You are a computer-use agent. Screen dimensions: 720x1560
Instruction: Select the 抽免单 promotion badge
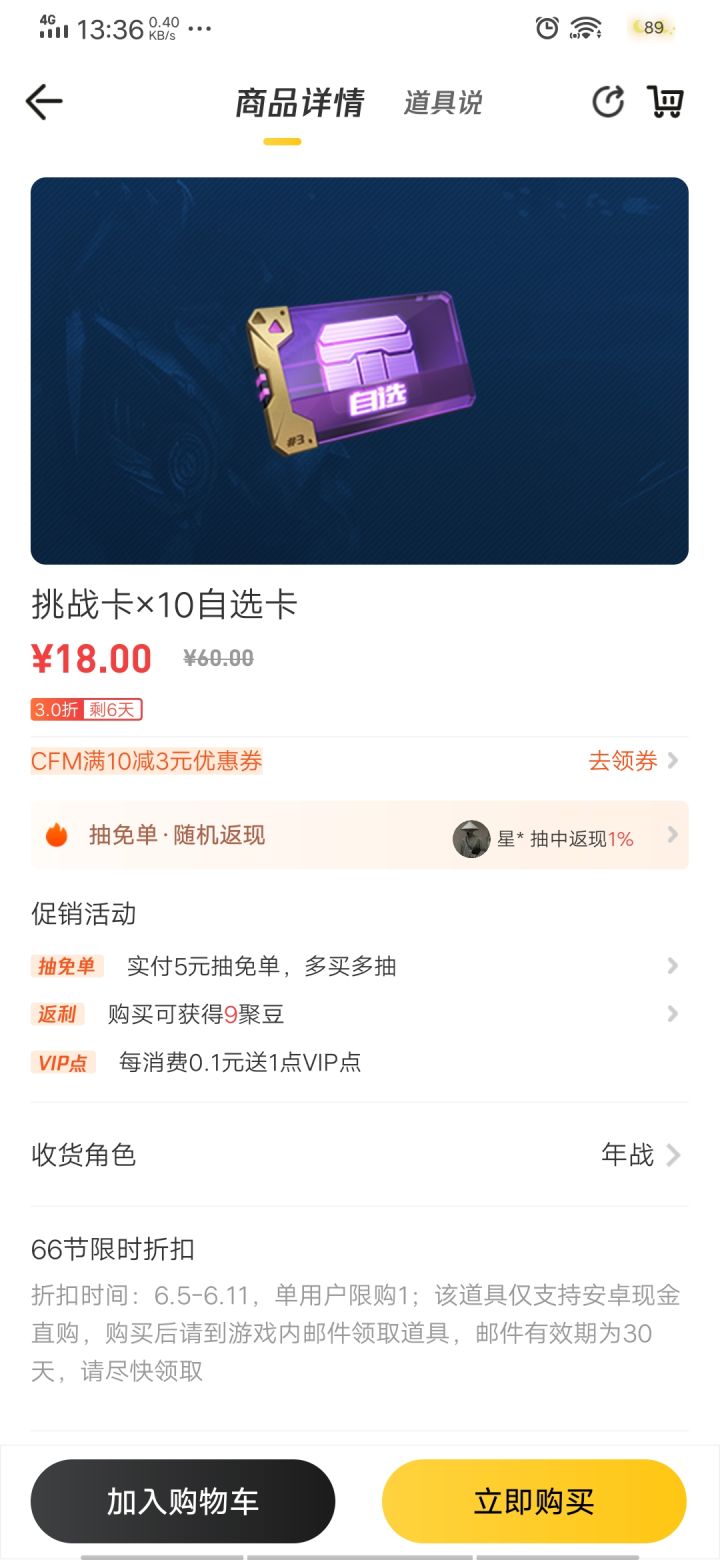click(65, 965)
